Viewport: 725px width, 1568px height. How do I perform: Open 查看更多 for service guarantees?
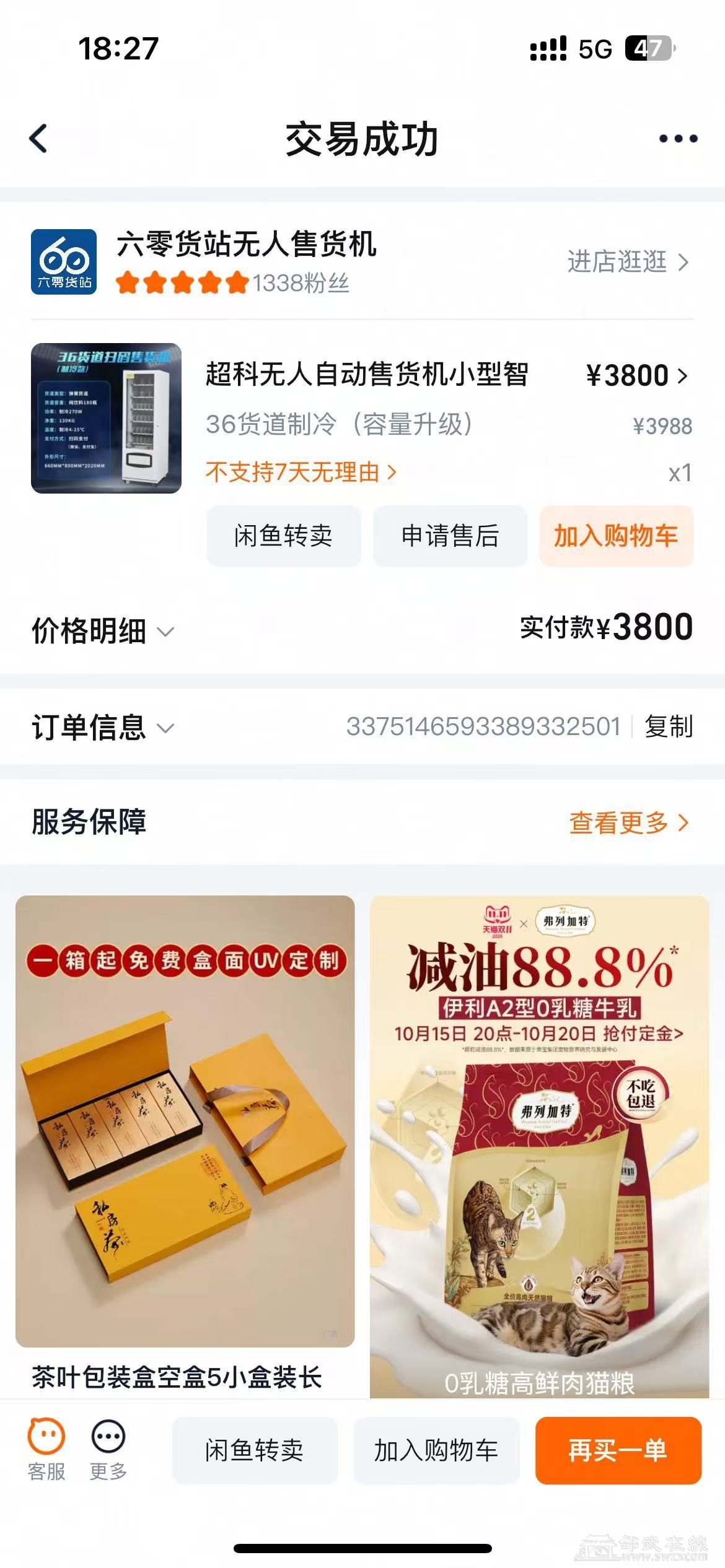coord(628,822)
